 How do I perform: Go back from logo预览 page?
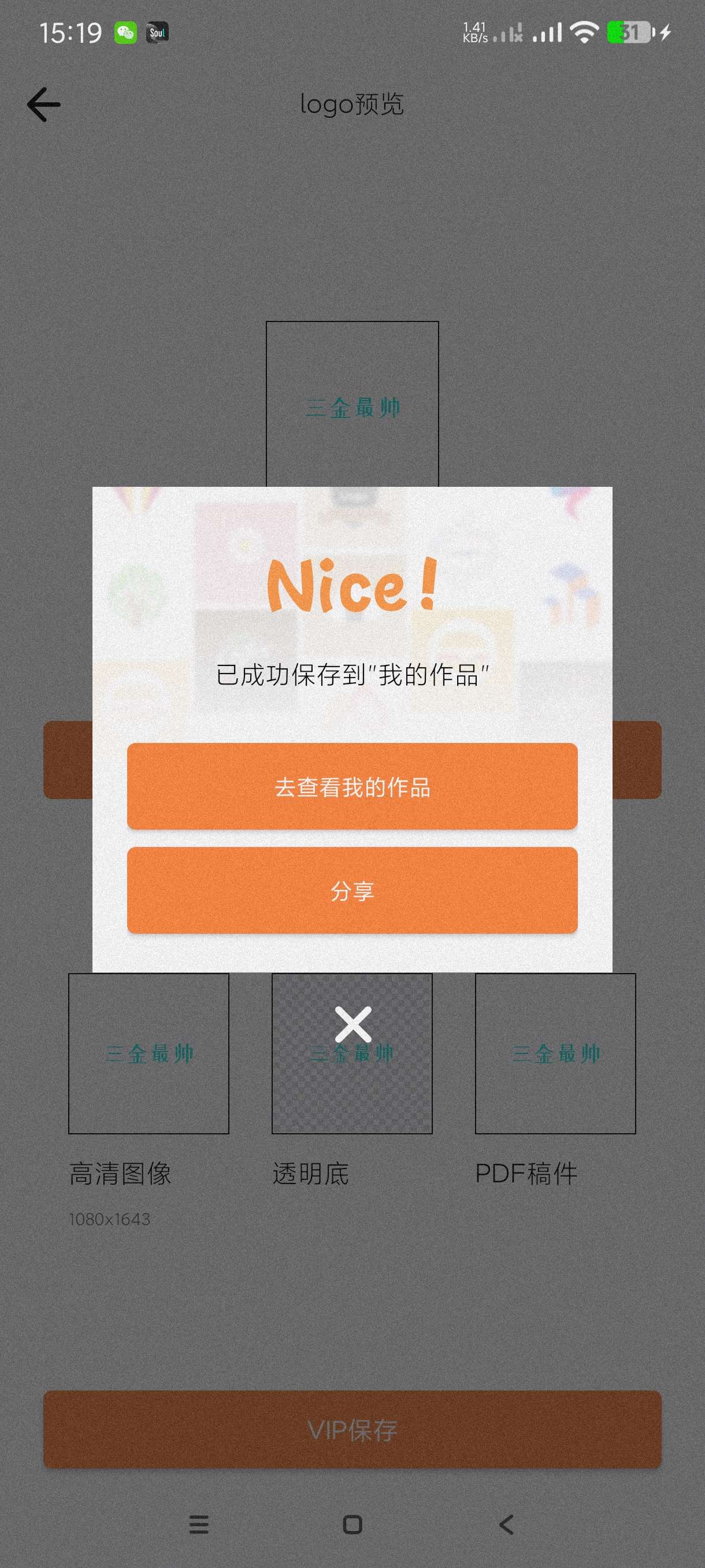44,105
